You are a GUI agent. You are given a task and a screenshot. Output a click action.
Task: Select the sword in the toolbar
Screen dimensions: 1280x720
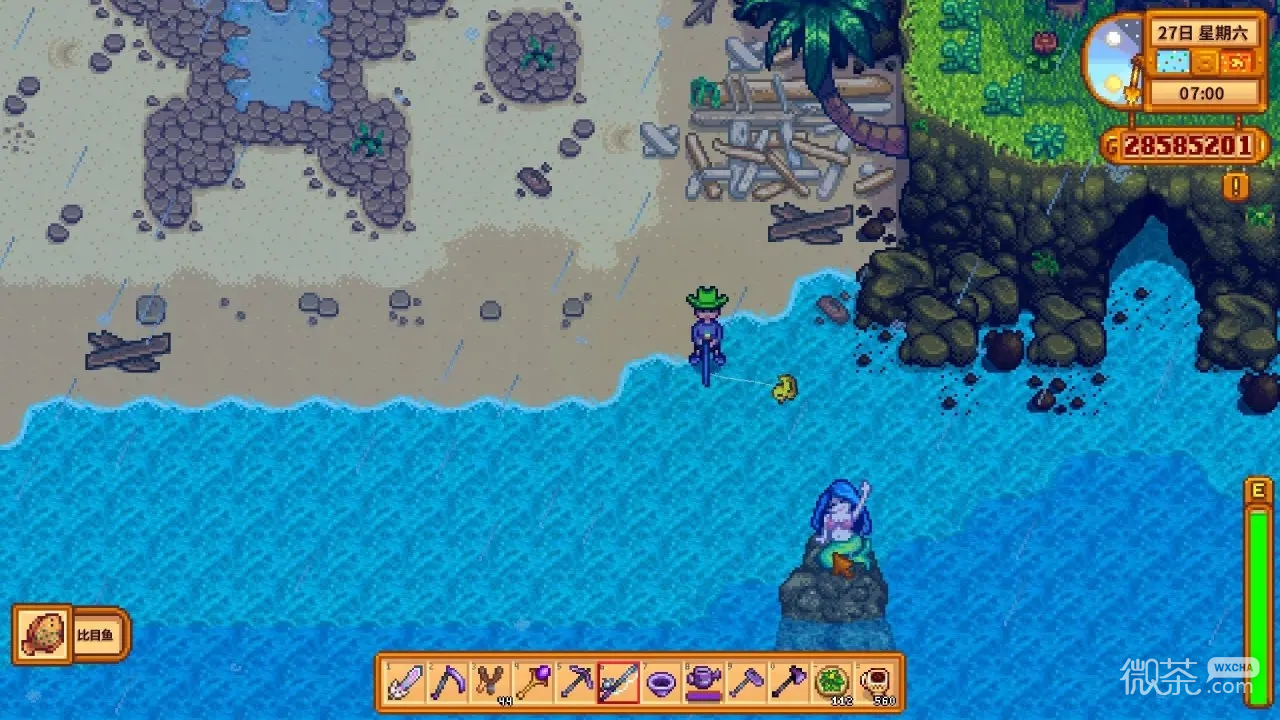tap(403, 683)
